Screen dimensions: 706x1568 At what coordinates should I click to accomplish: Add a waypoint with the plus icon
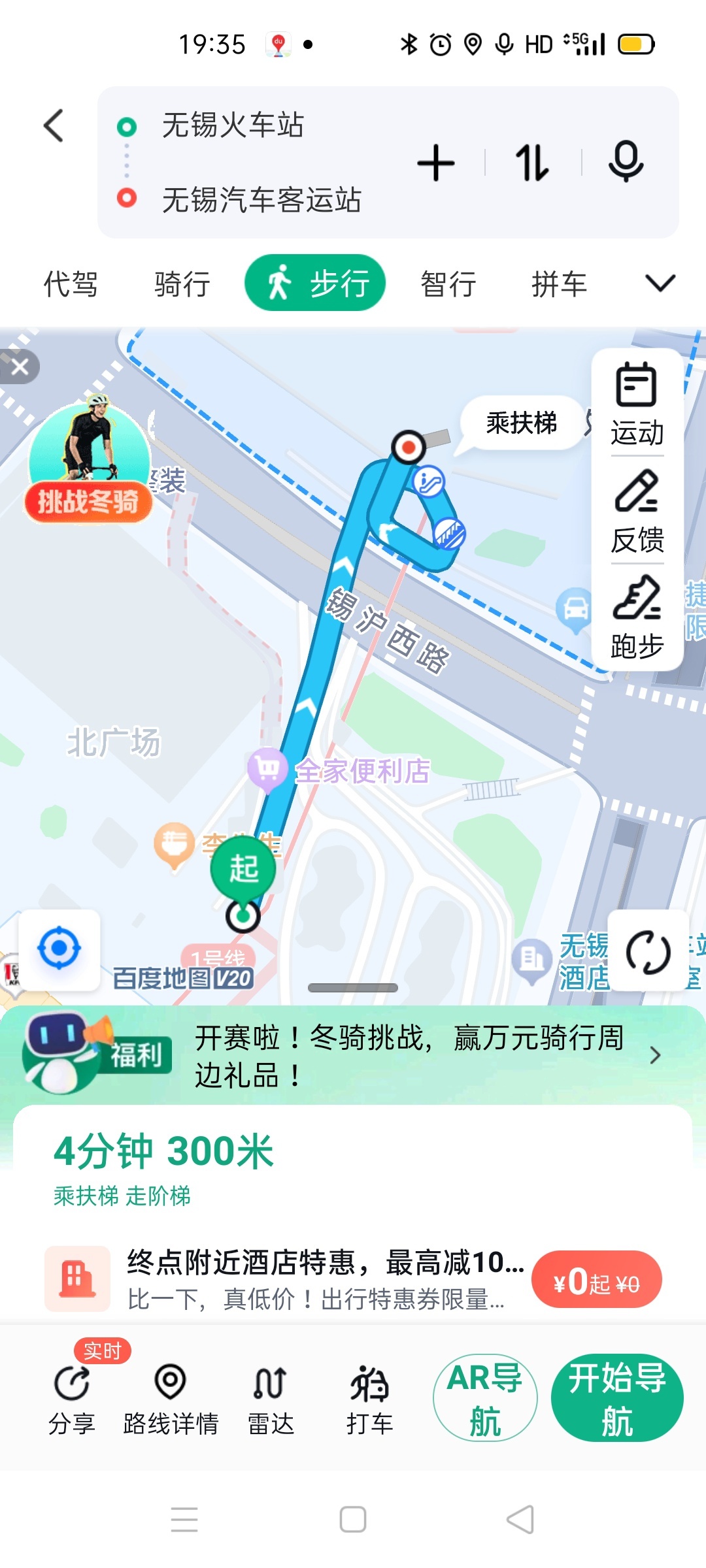click(x=435, y=163)
